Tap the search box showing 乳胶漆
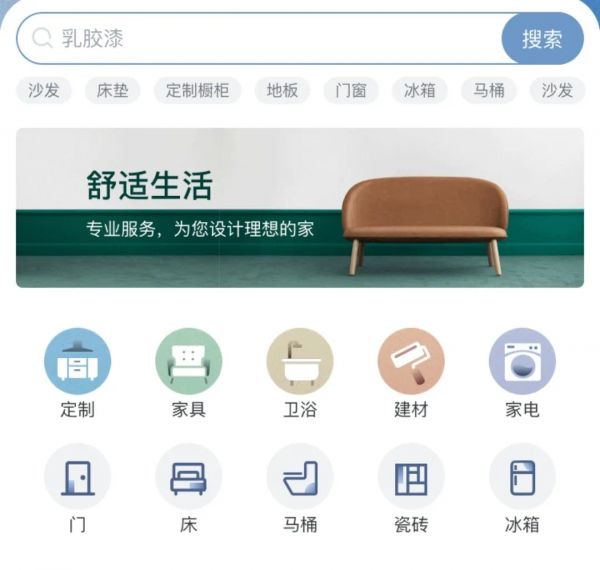 pyautogui.click(x=260, y=39)
